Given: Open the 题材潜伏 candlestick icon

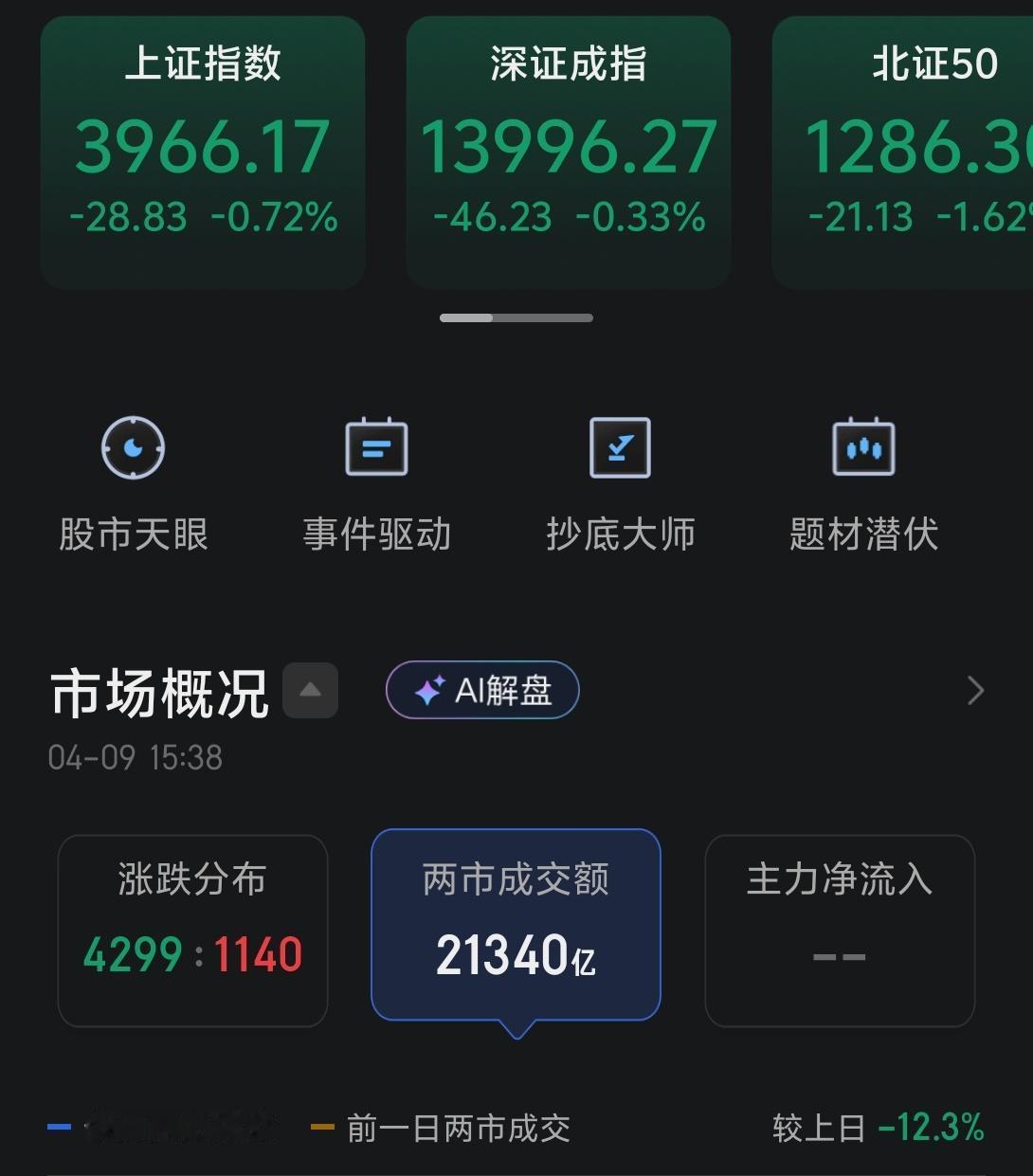Looking at the screenshot, I should coord(863,447).
